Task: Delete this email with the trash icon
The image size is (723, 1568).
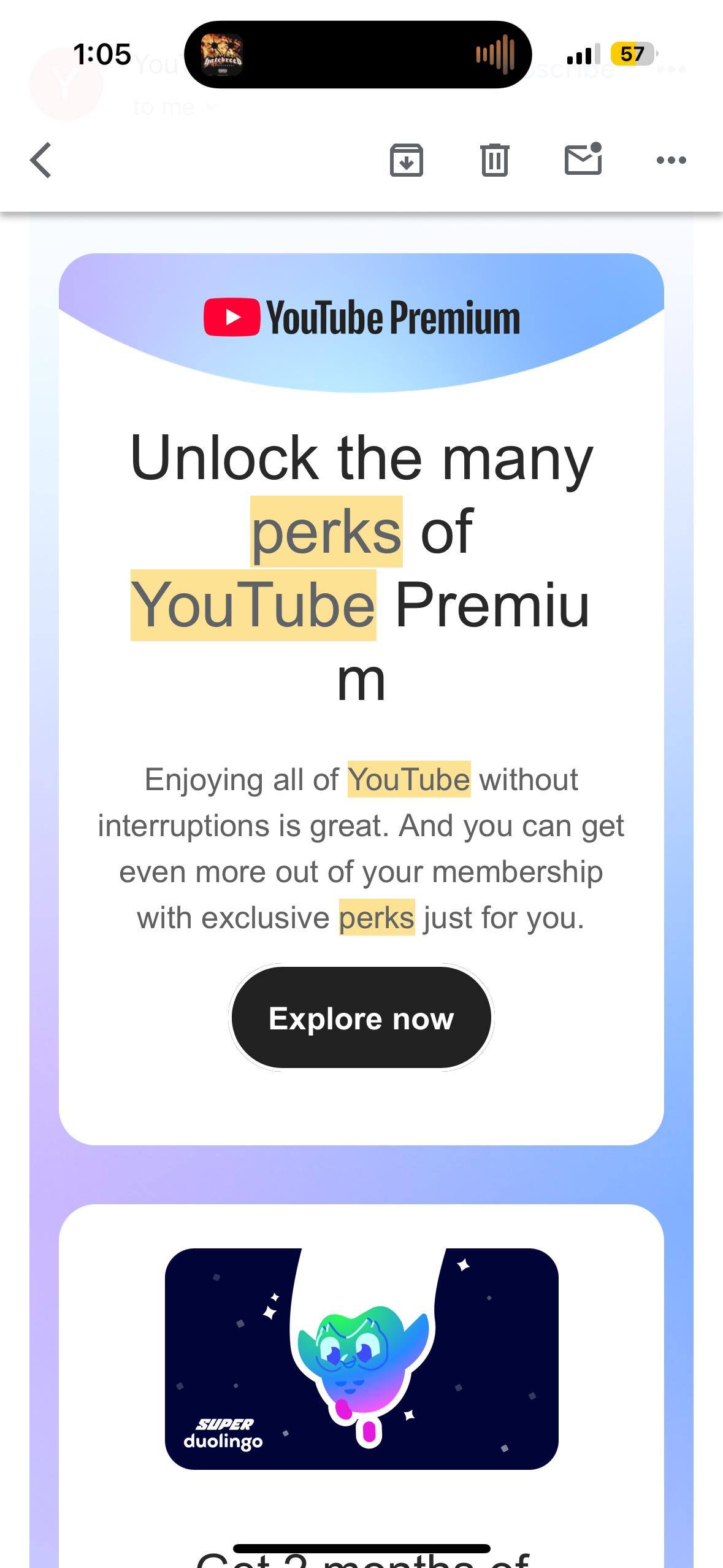Action: (494, 161)
